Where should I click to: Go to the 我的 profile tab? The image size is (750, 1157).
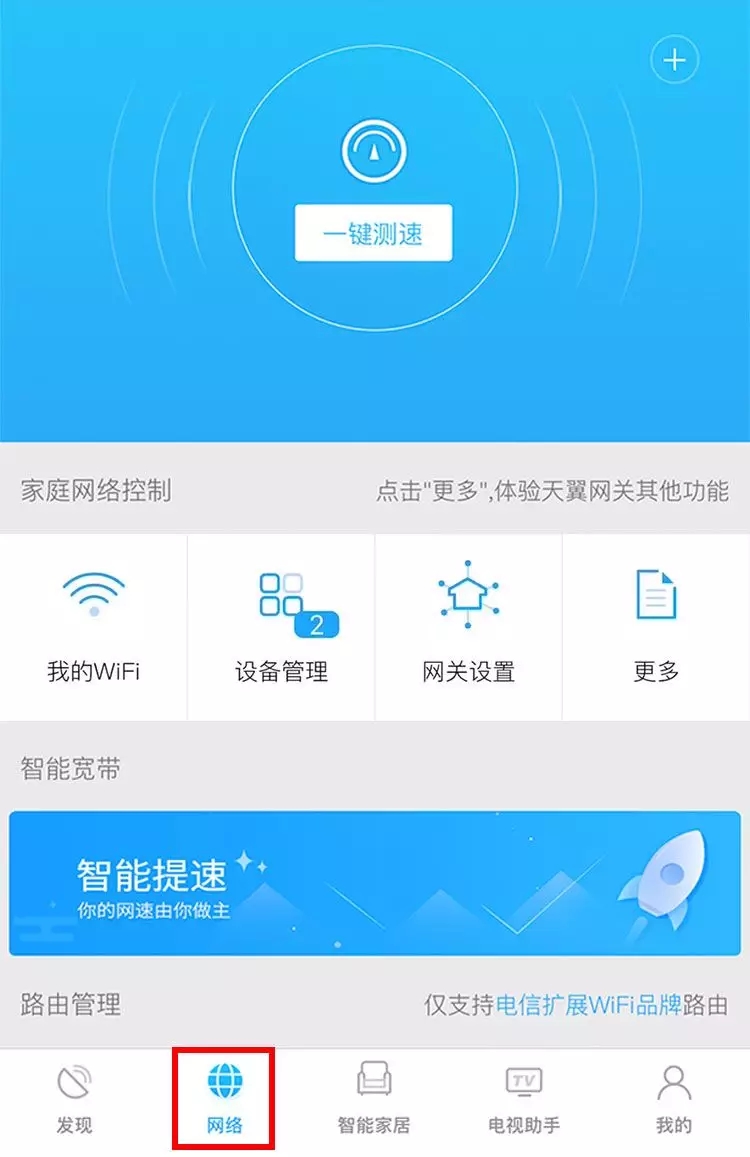pyautogui.click(x=673, y=1098)
